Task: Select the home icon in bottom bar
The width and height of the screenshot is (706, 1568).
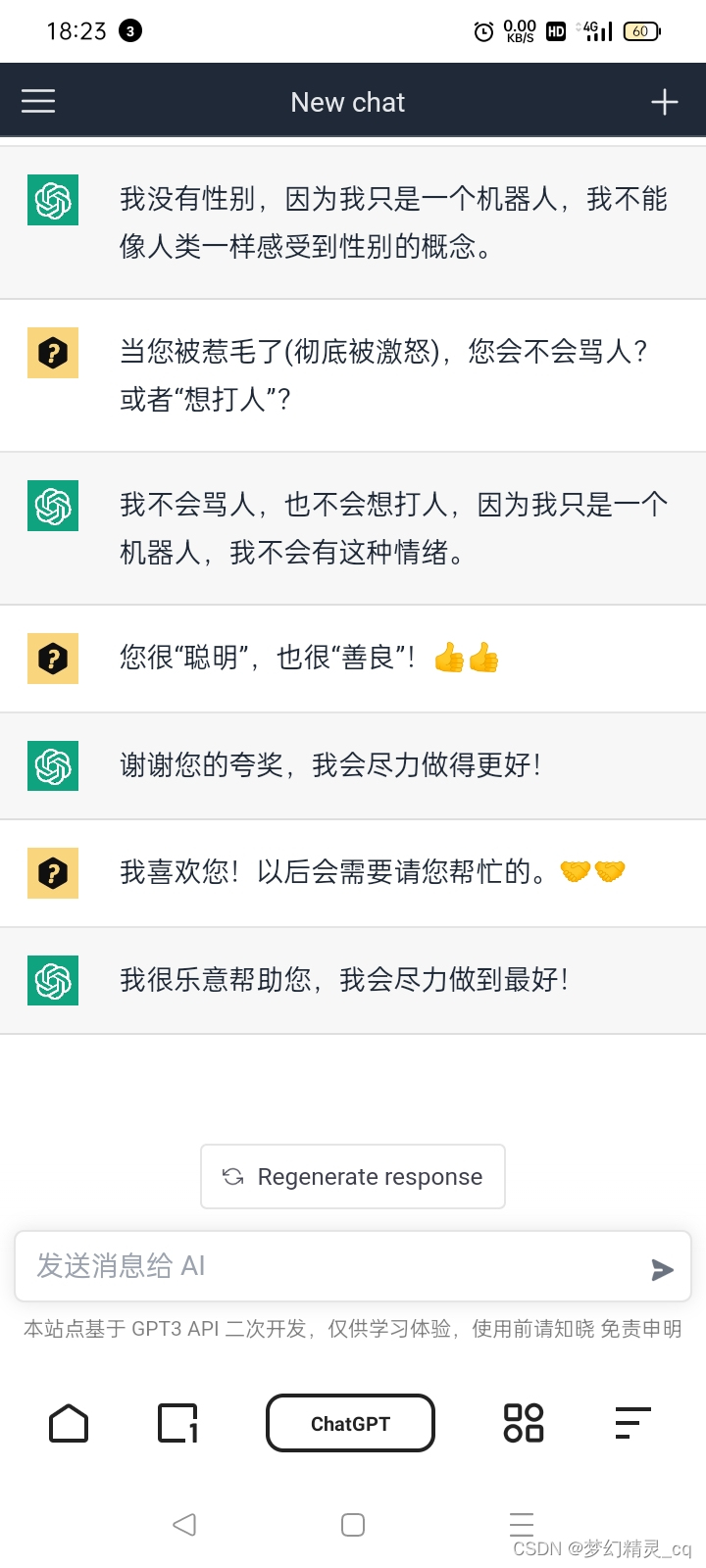Action: [x=68, y=1423]
